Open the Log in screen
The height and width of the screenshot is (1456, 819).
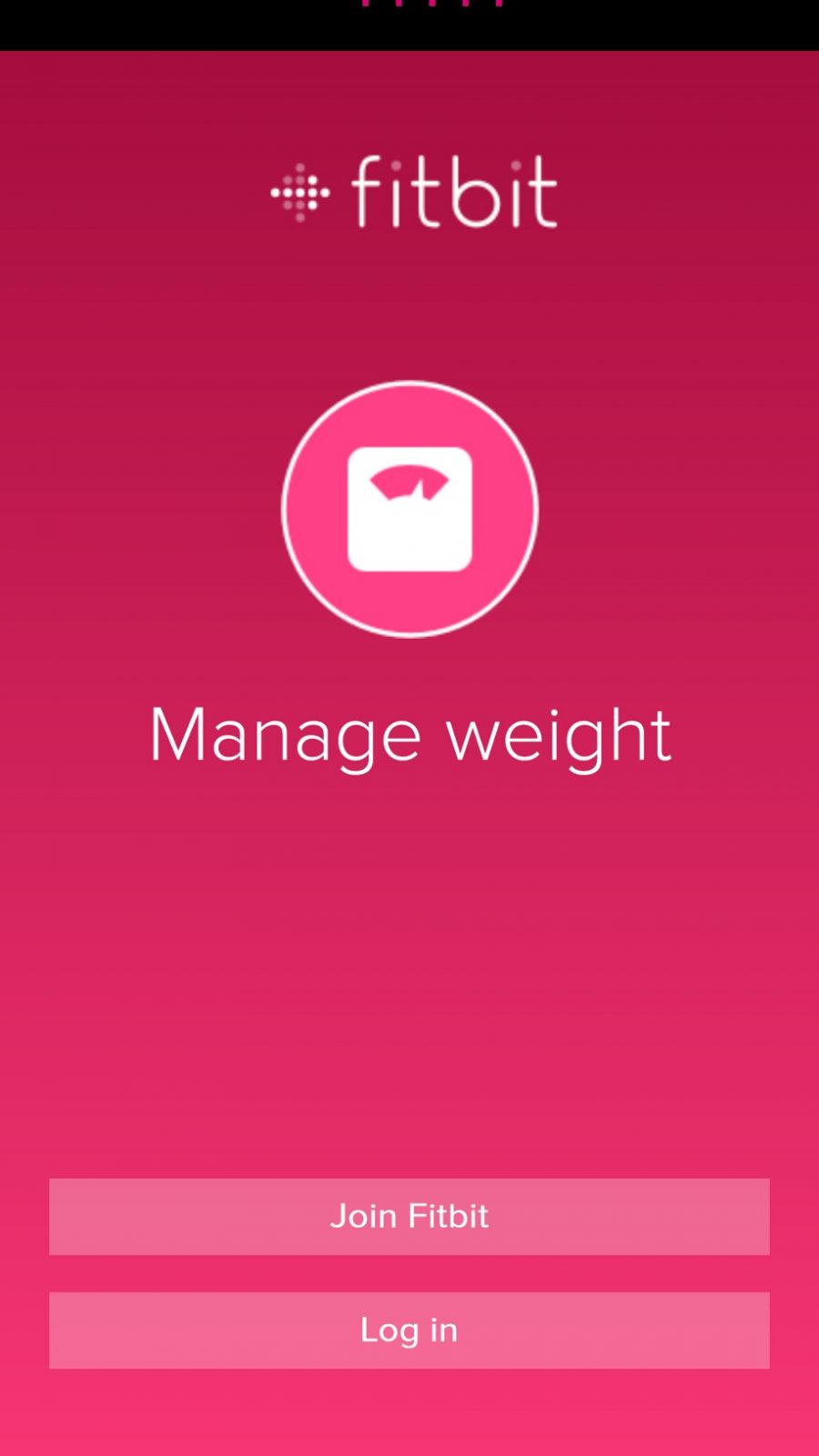(x=409, y=1330)
